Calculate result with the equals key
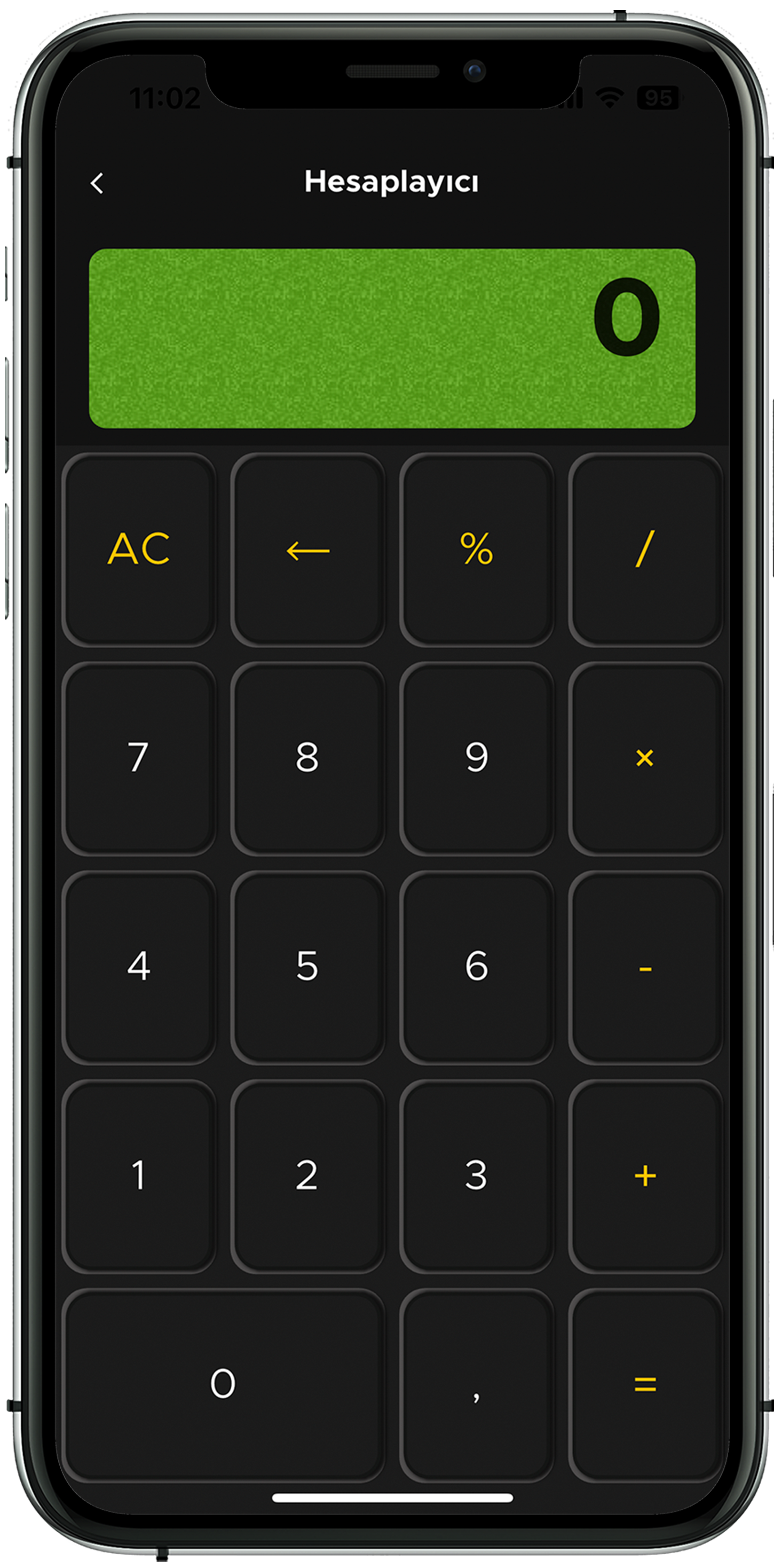The width and height of the screenshot is (774, 1568). pyautogui.click(x=645, y=1384)
